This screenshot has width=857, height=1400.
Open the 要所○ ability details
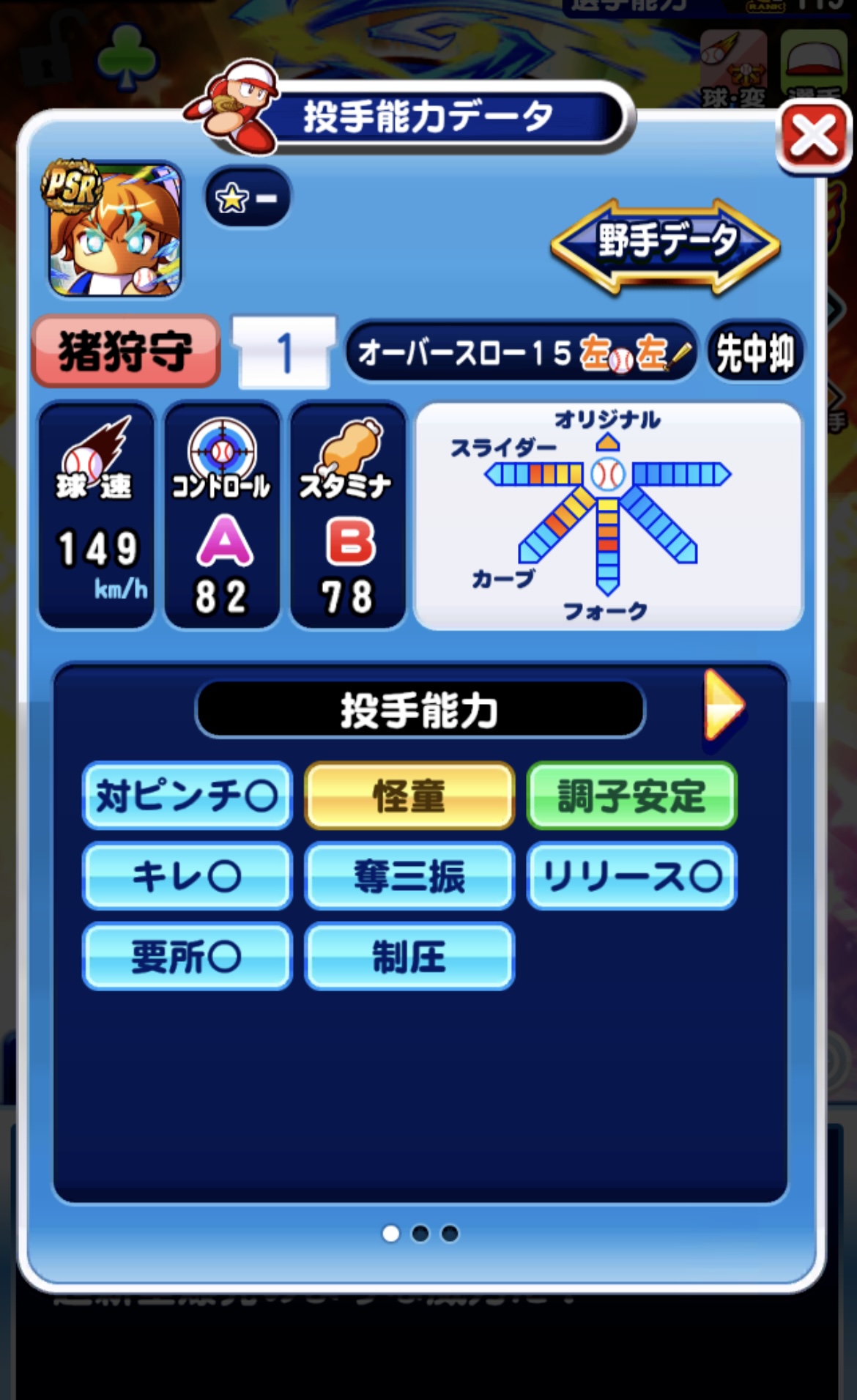click(188, 957)
